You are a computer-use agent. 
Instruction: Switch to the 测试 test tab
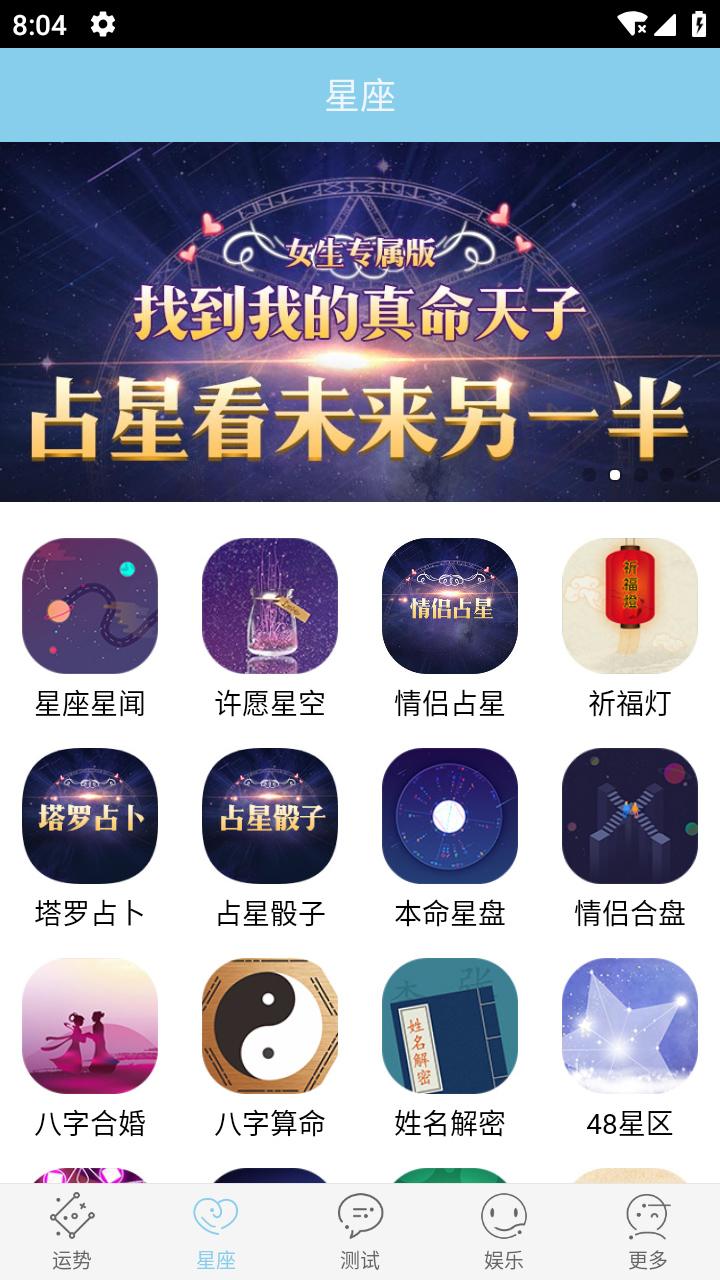360,1230
